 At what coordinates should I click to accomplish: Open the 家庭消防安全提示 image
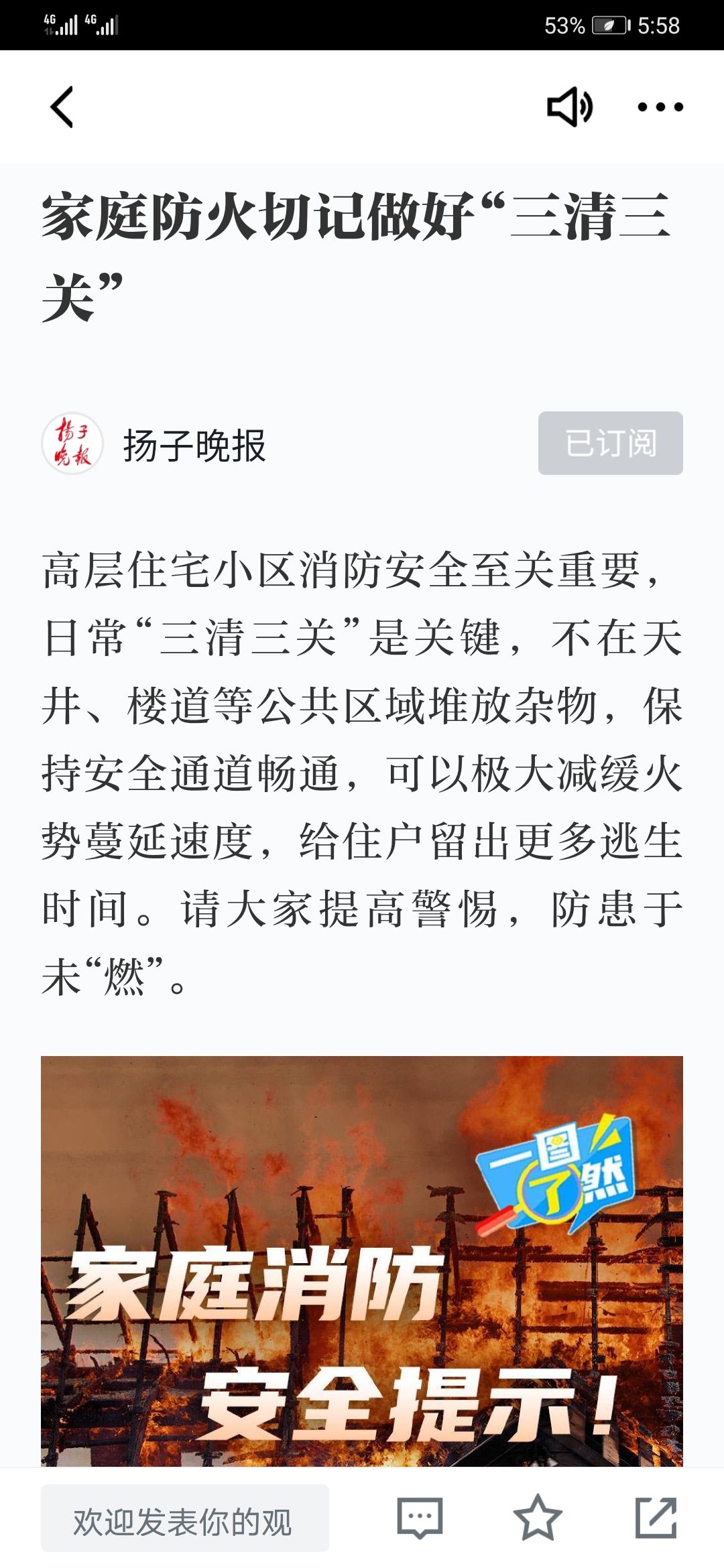[x=362, y=1260]
